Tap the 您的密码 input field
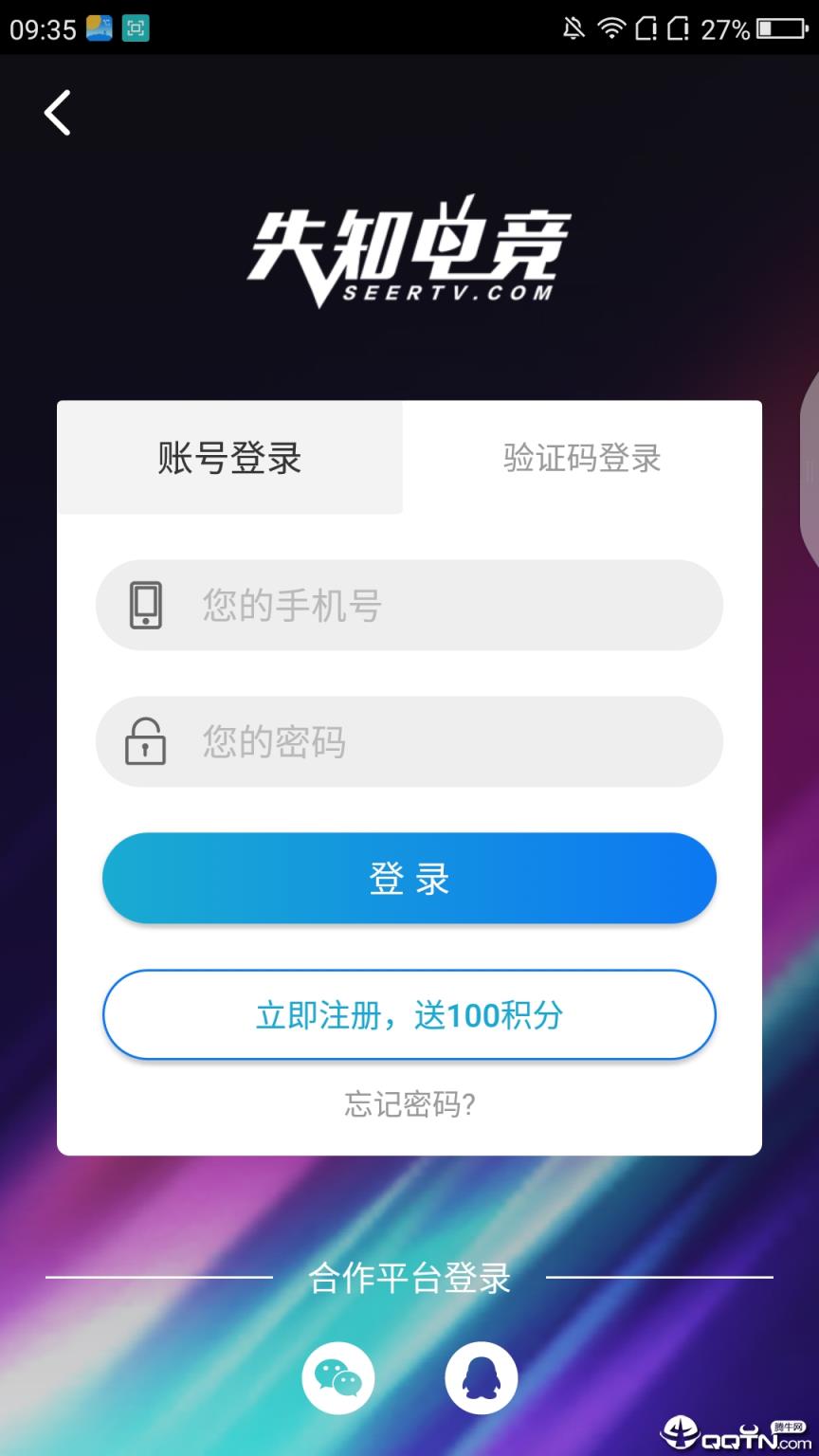Viewport: 819px width, 1456px height. pyautogui.click(x=409, y=741)
